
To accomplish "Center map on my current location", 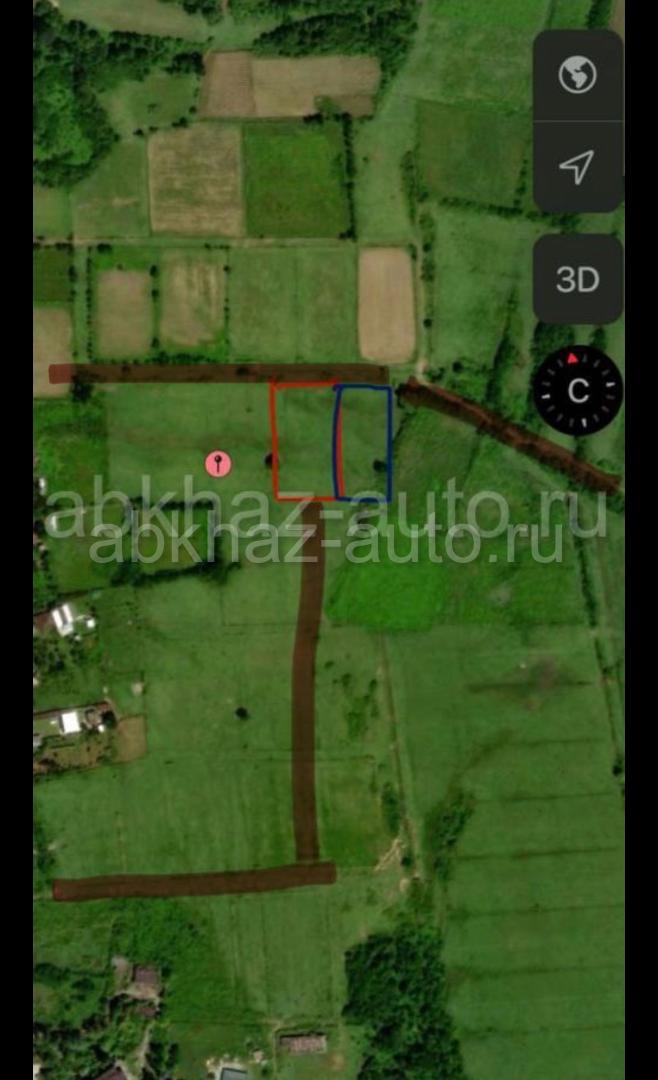I will [x=577, y=167].
